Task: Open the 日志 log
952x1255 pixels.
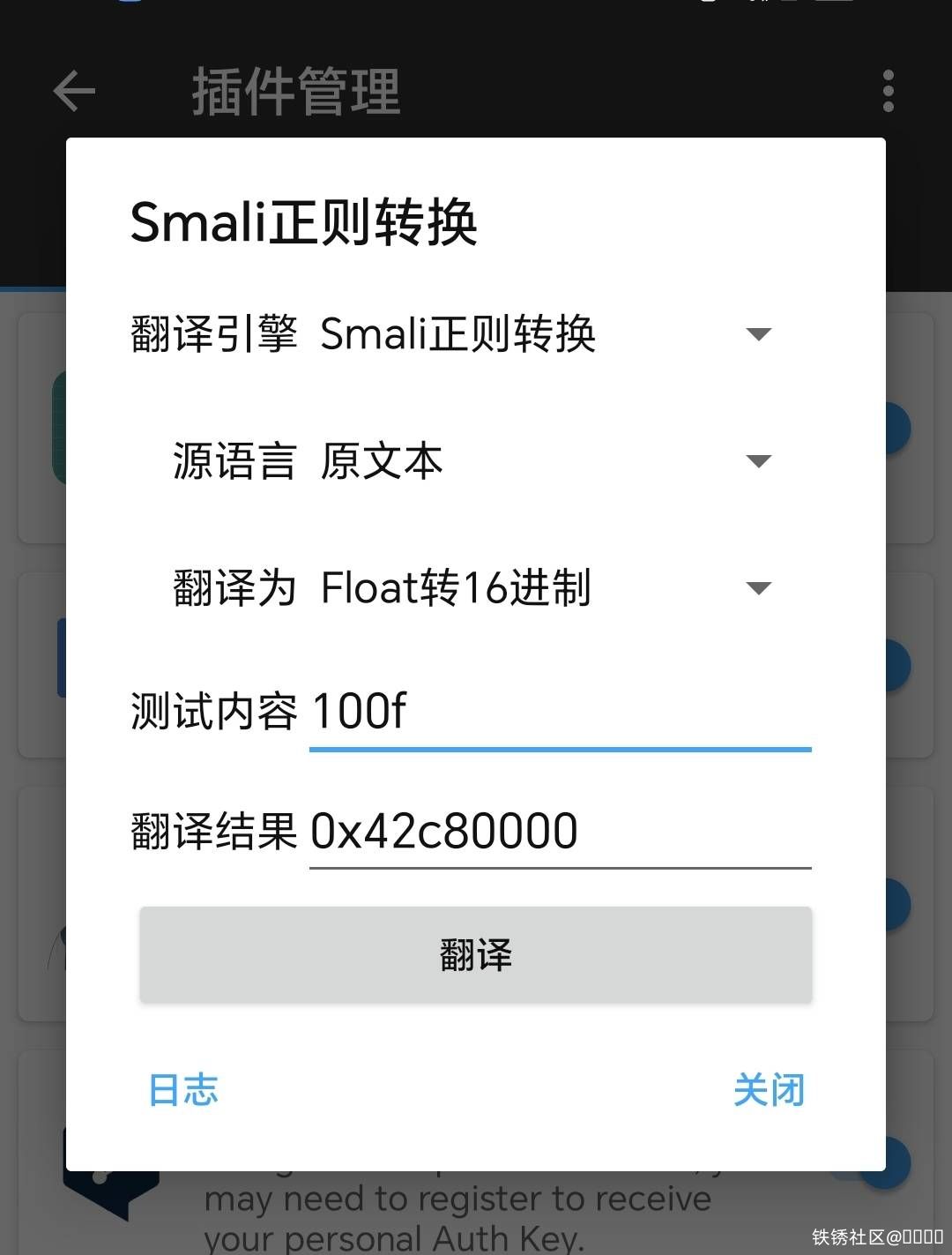Action: (183, 1090)
